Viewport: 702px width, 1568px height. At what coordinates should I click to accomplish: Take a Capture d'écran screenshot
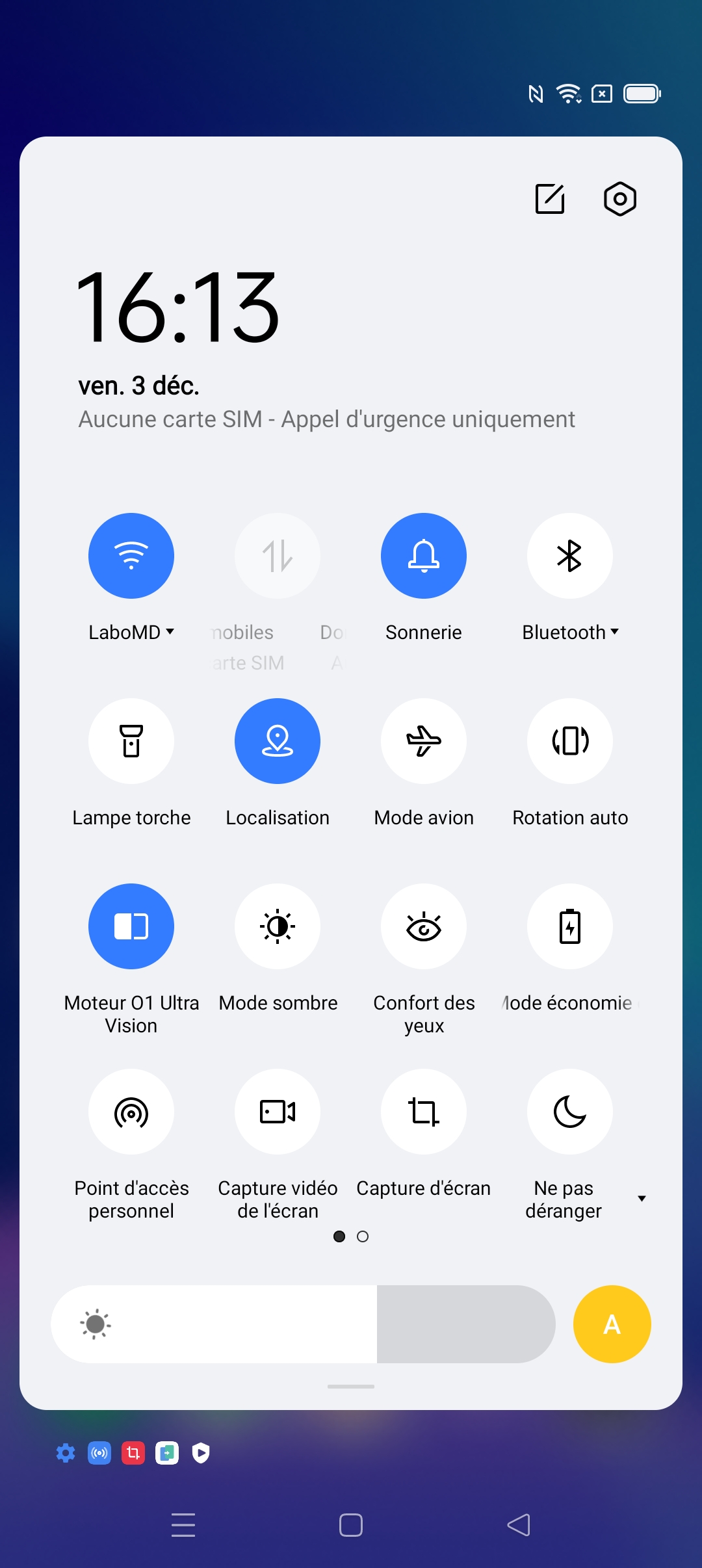pos(424,1112)
